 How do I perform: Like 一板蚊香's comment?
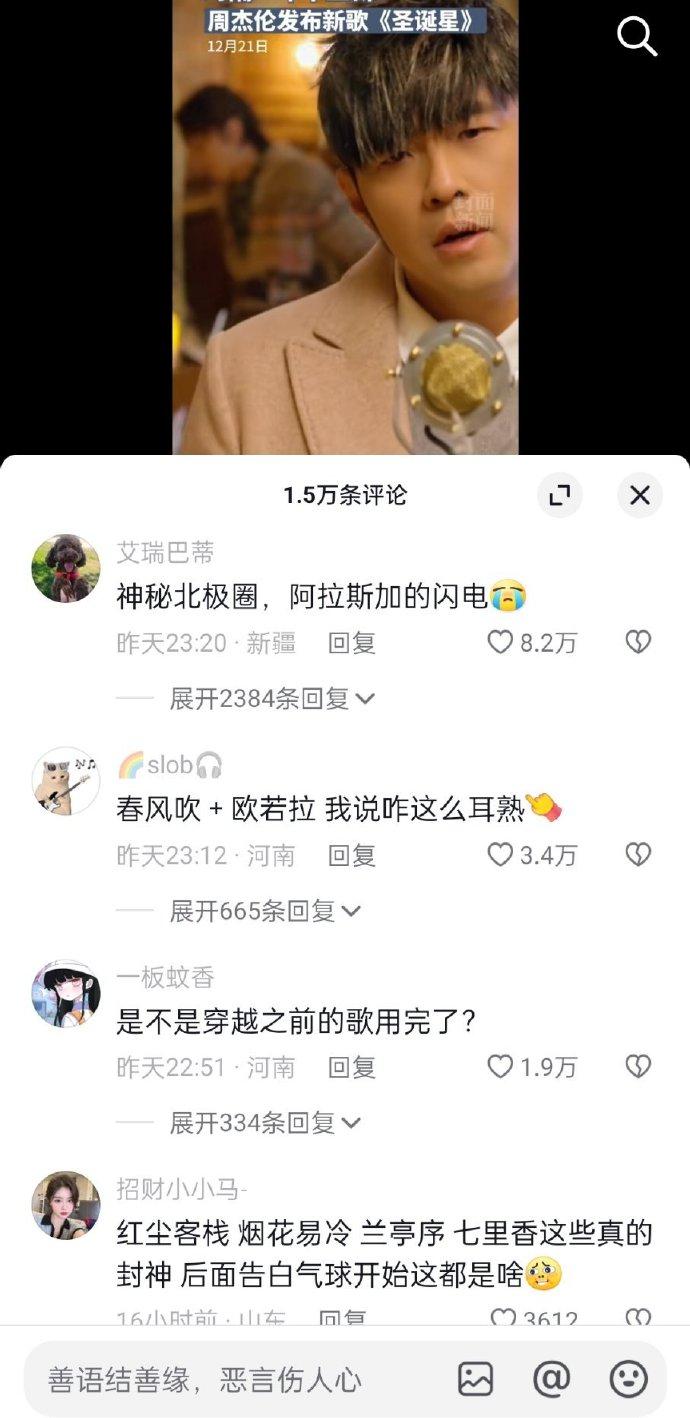(501, 1067)
